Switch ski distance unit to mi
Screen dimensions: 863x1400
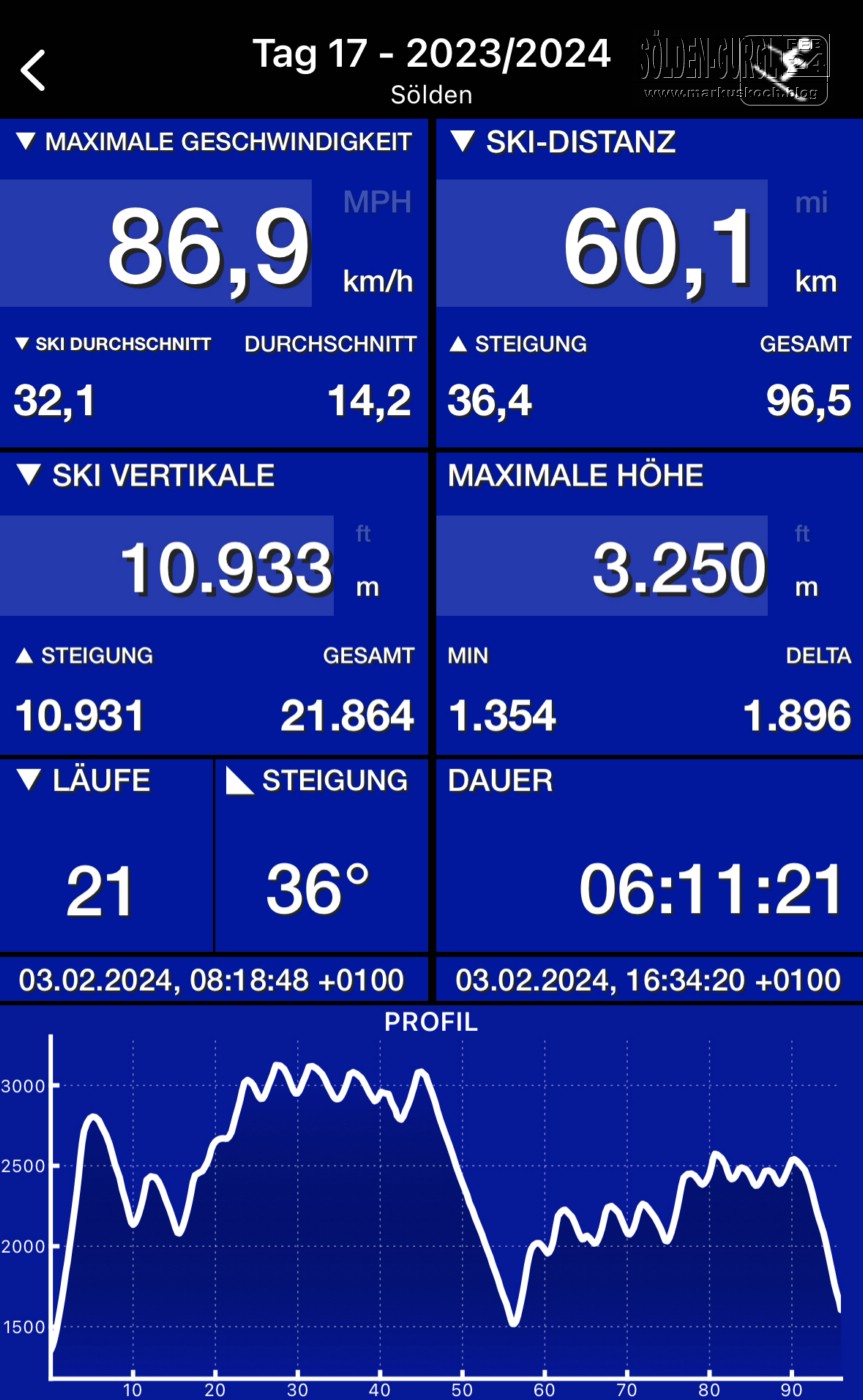click(811, 203)
